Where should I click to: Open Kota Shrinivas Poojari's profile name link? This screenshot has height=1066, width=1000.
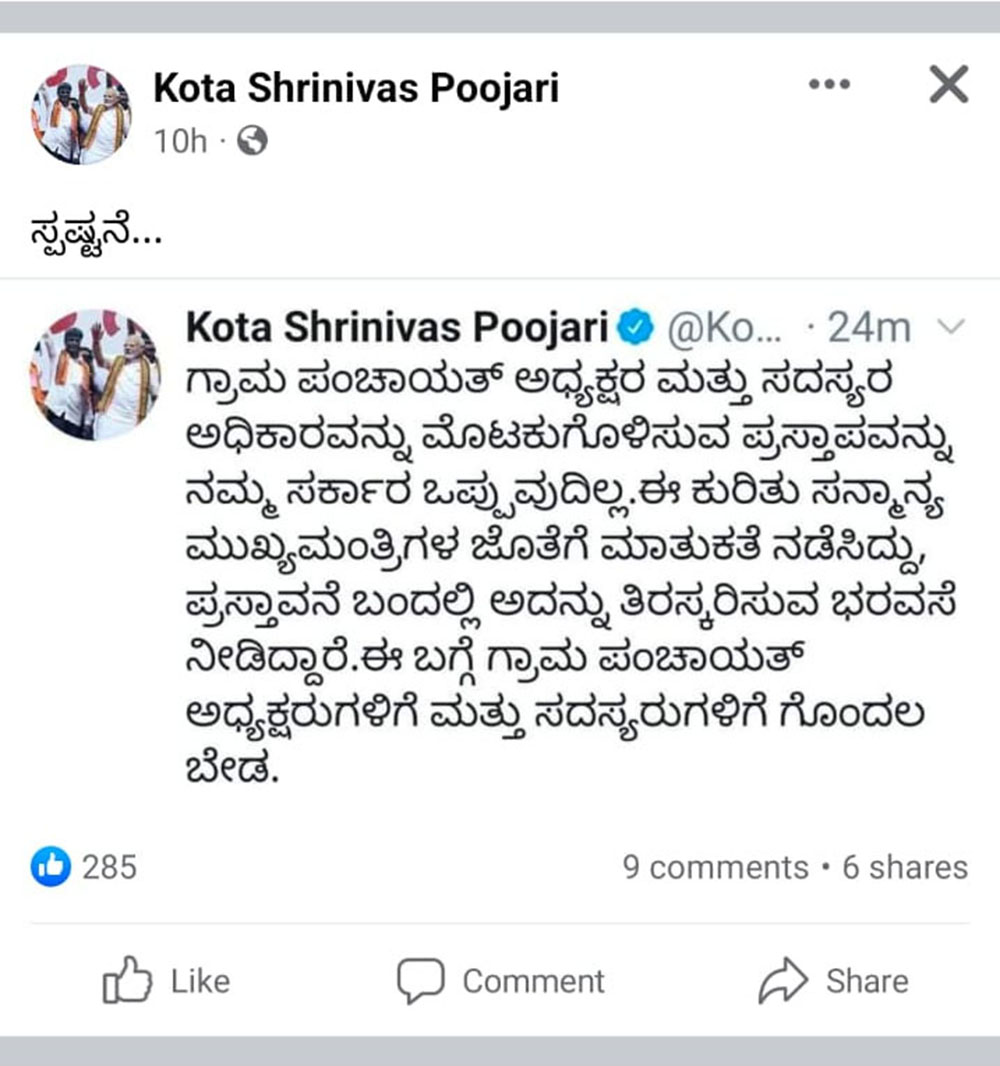click(x=355, y=88)
